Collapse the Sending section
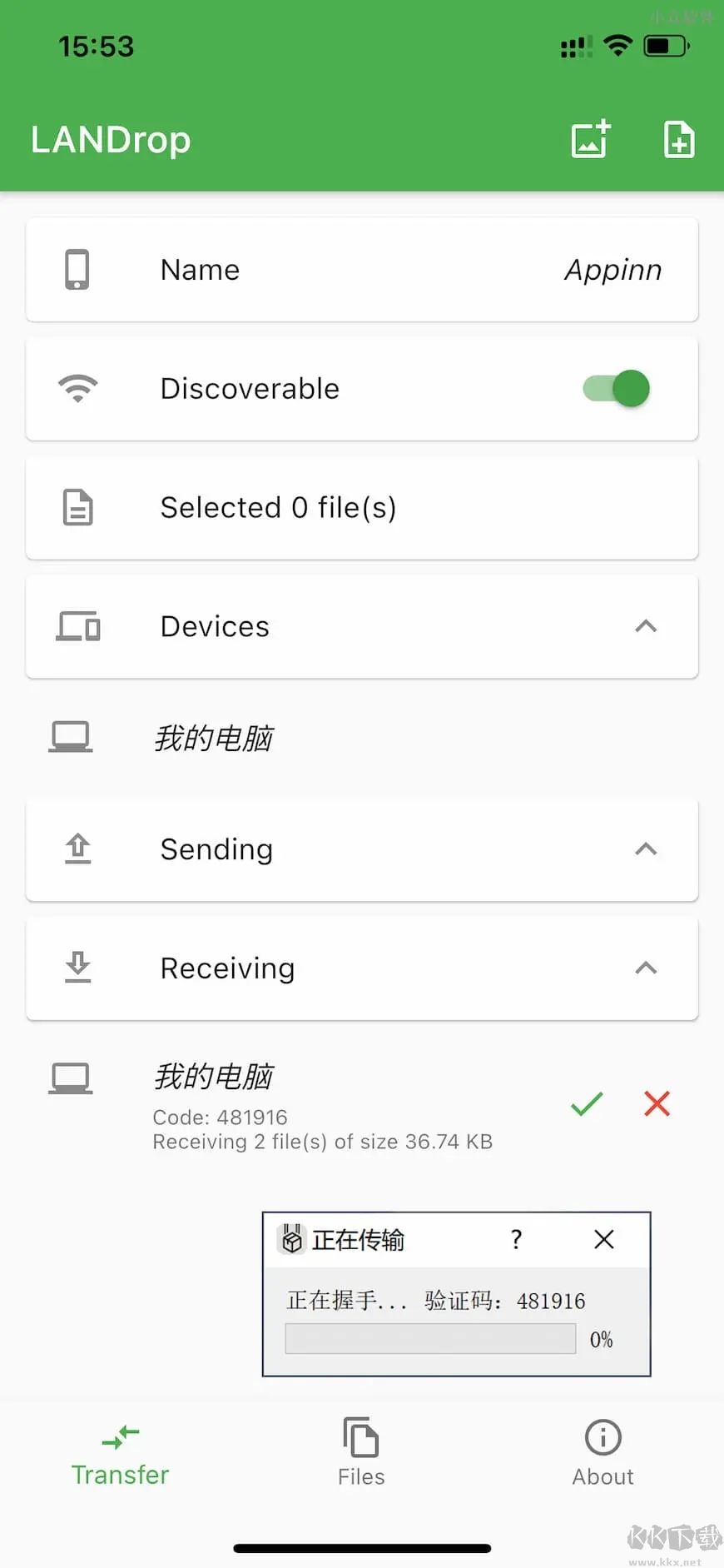Image resolution: width=724 pixels, height=1568 pixels. [x=646, y=849]
